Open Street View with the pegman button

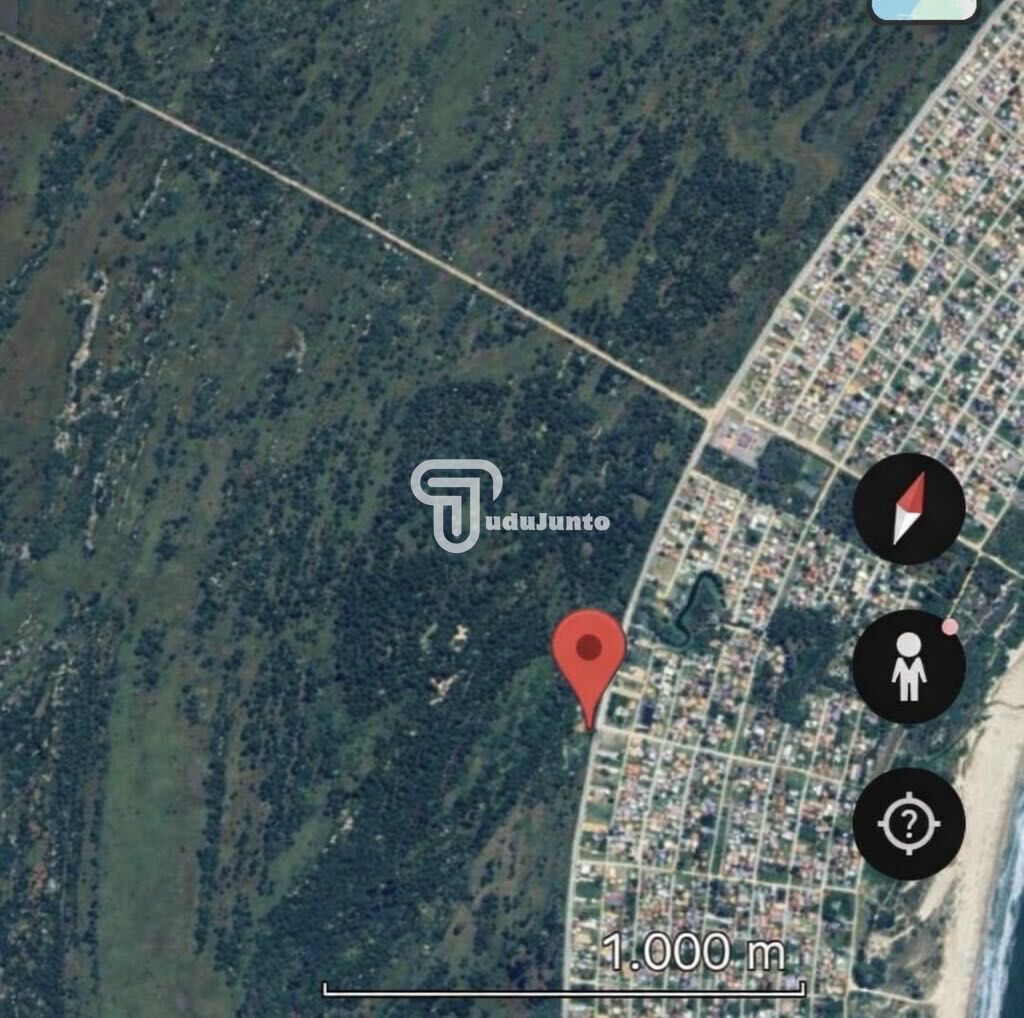[x=909, y=666]
